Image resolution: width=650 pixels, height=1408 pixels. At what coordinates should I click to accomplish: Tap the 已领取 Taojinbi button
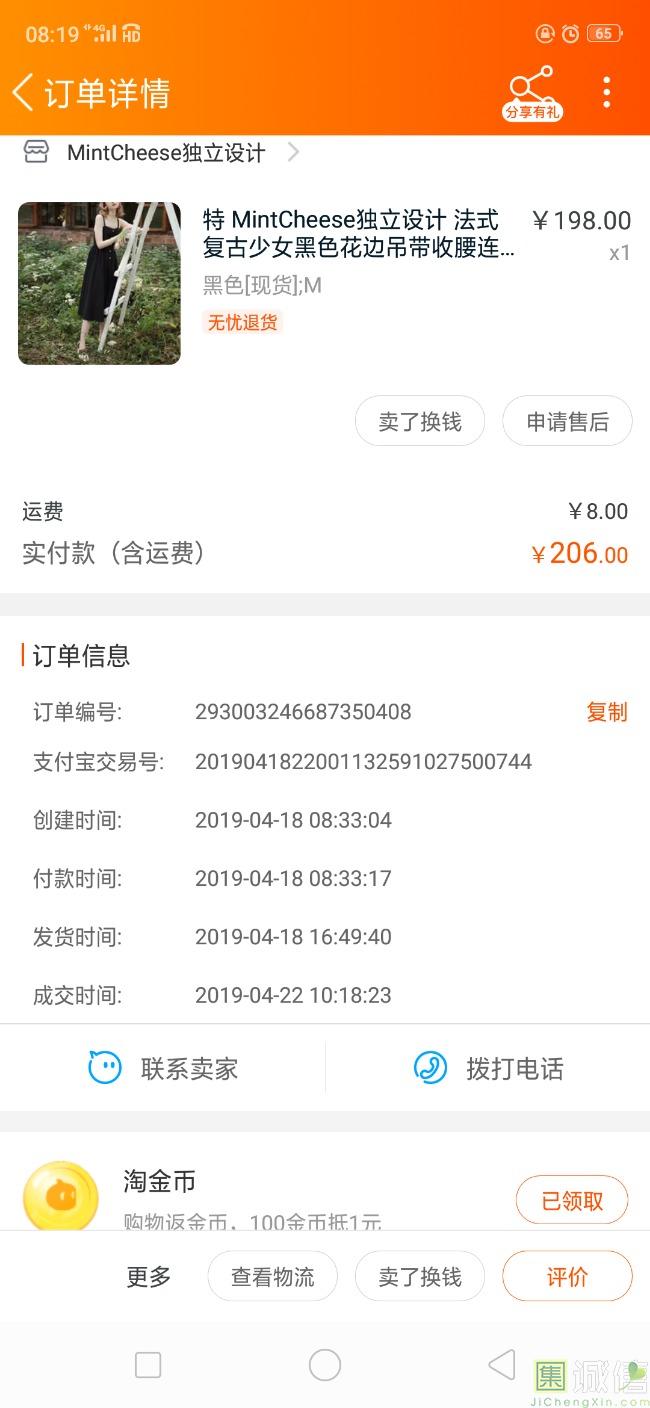572,1201
